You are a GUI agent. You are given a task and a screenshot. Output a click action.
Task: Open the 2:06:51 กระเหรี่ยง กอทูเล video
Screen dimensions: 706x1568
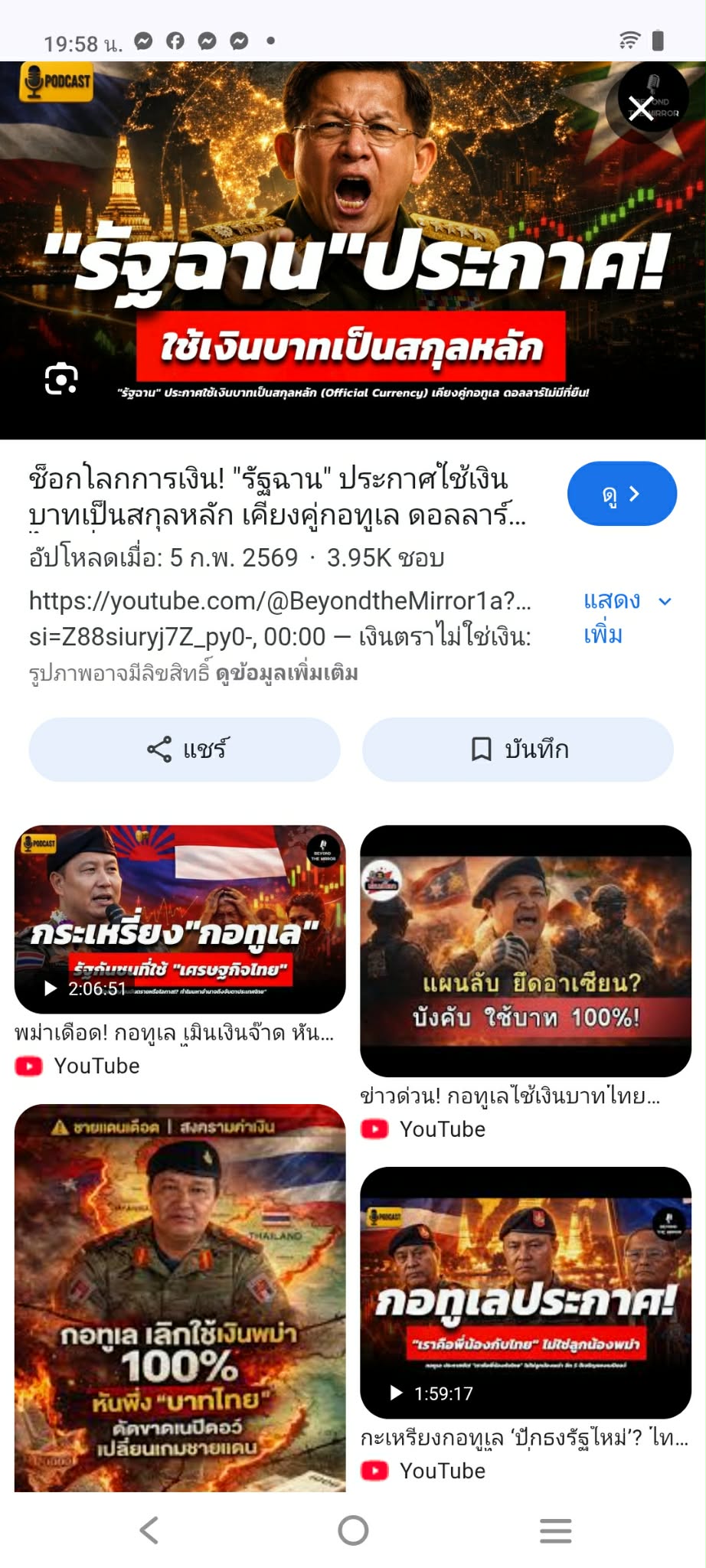(x=180, y=920)
